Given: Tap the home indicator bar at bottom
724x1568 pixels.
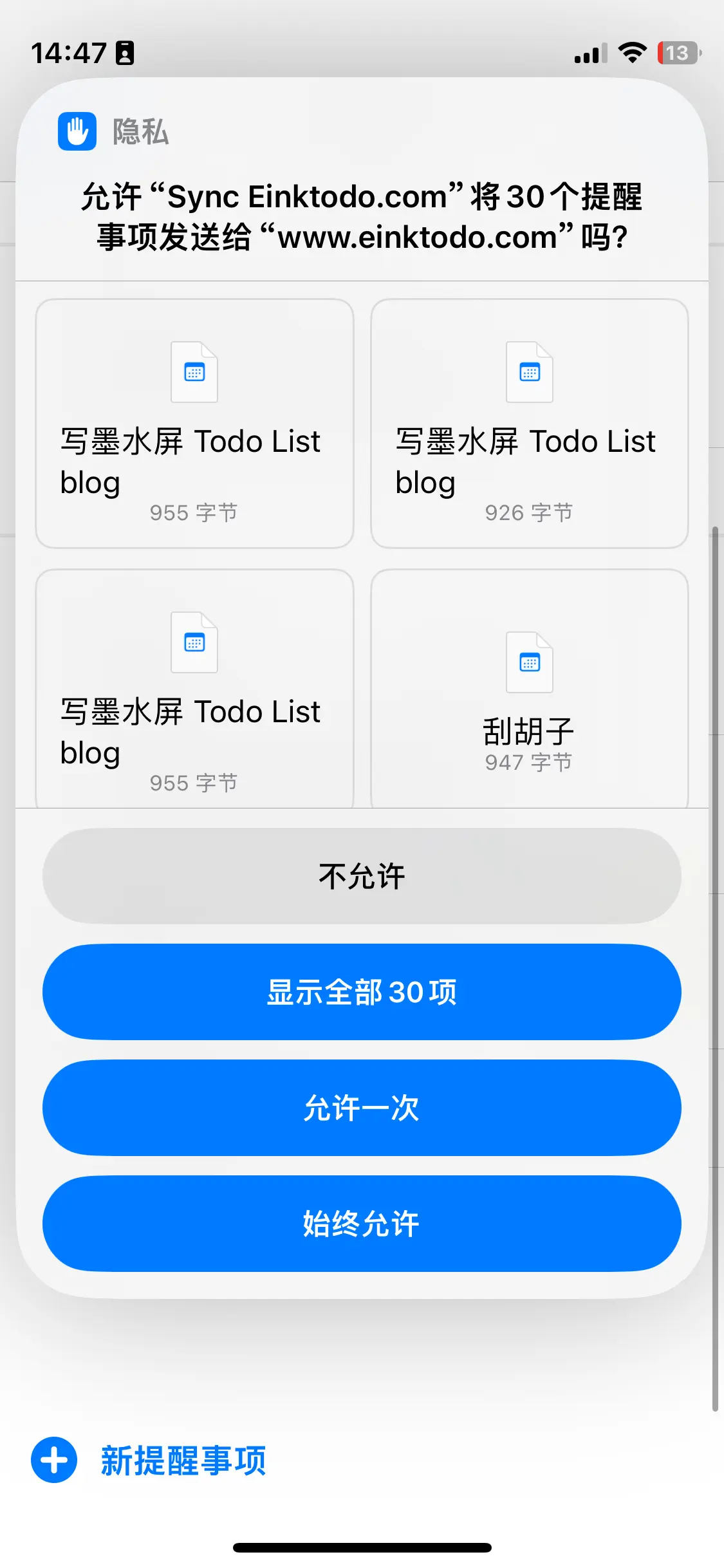Looking at the screenshot, I should (x=362, y=1547).
